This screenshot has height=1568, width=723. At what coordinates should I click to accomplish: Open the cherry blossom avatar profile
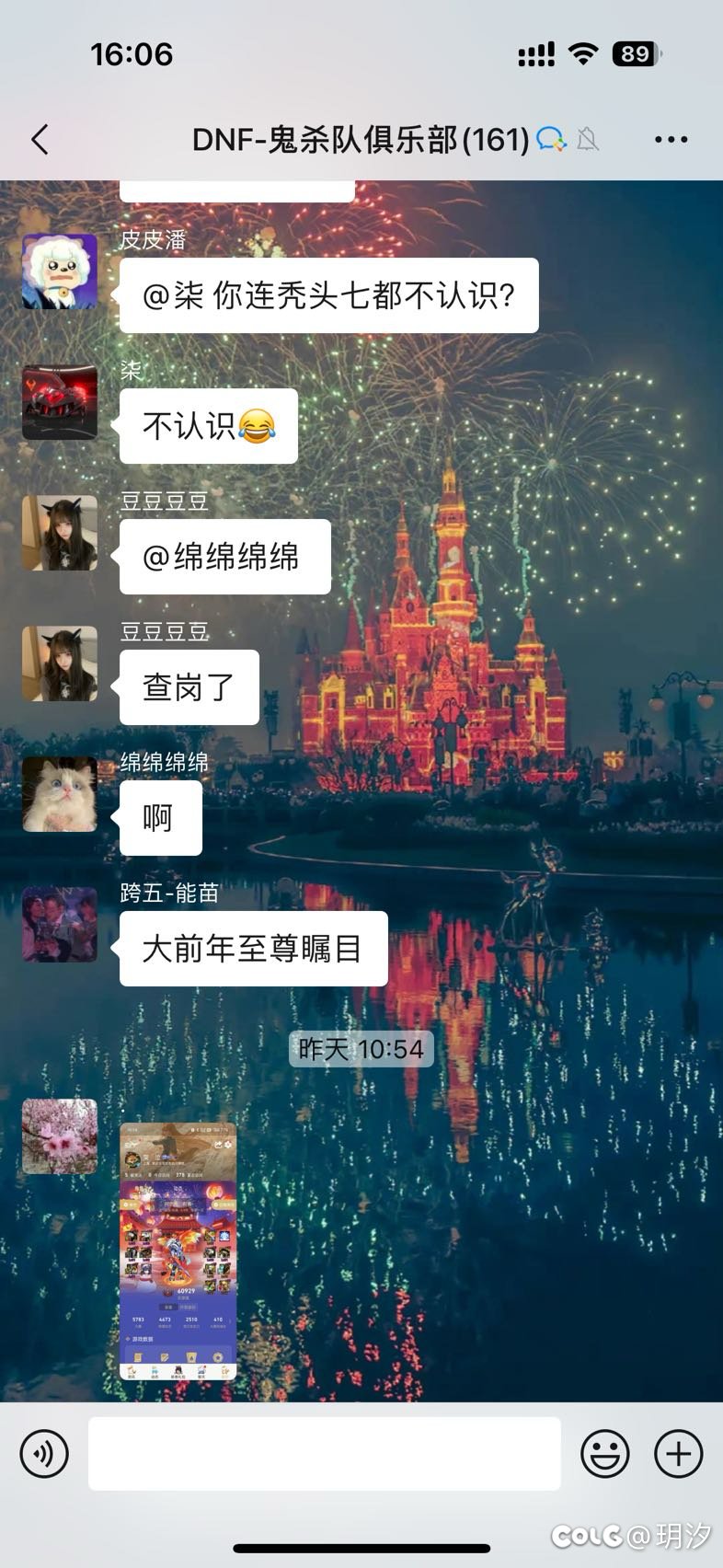point(60,1136)
